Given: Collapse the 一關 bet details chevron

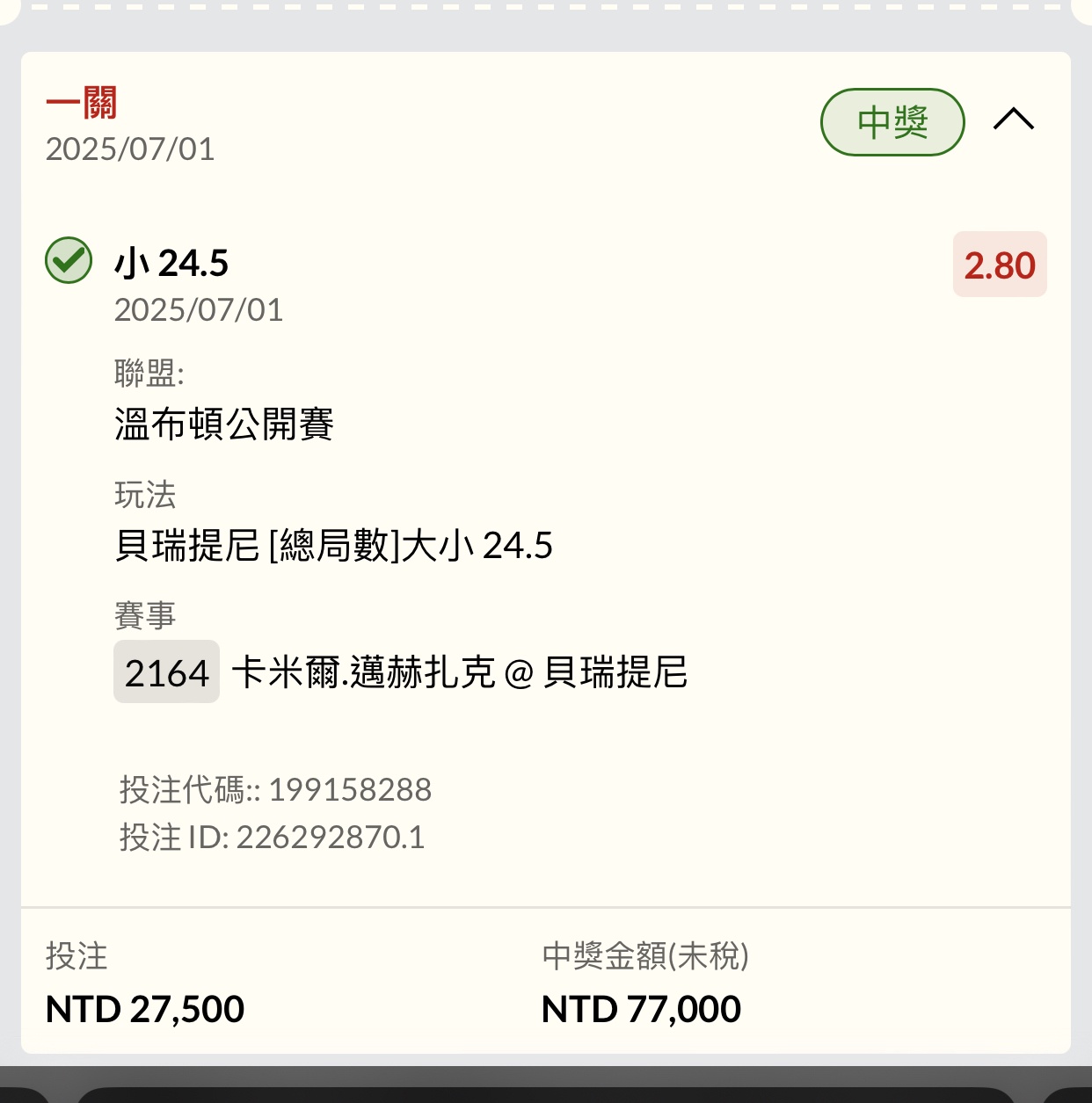Looking at the screenshot, I should [x=1013, y=120].
